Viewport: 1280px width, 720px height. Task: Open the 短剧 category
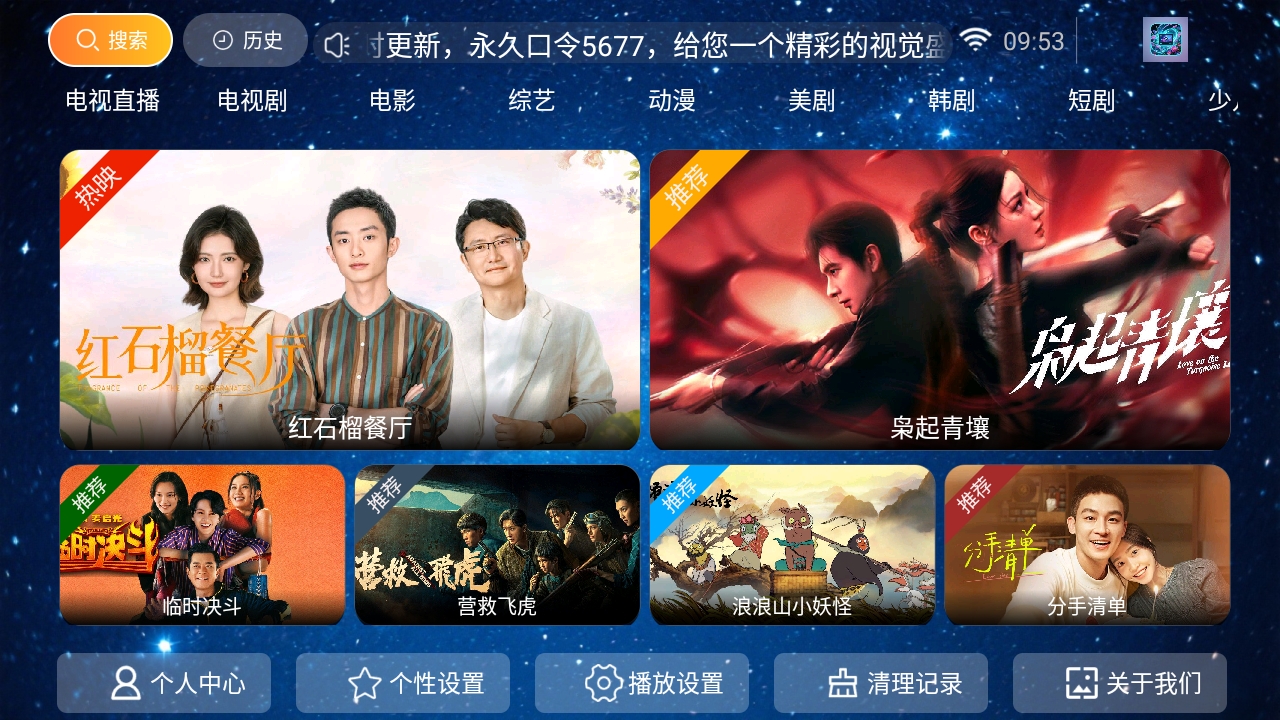(1091, 100)
